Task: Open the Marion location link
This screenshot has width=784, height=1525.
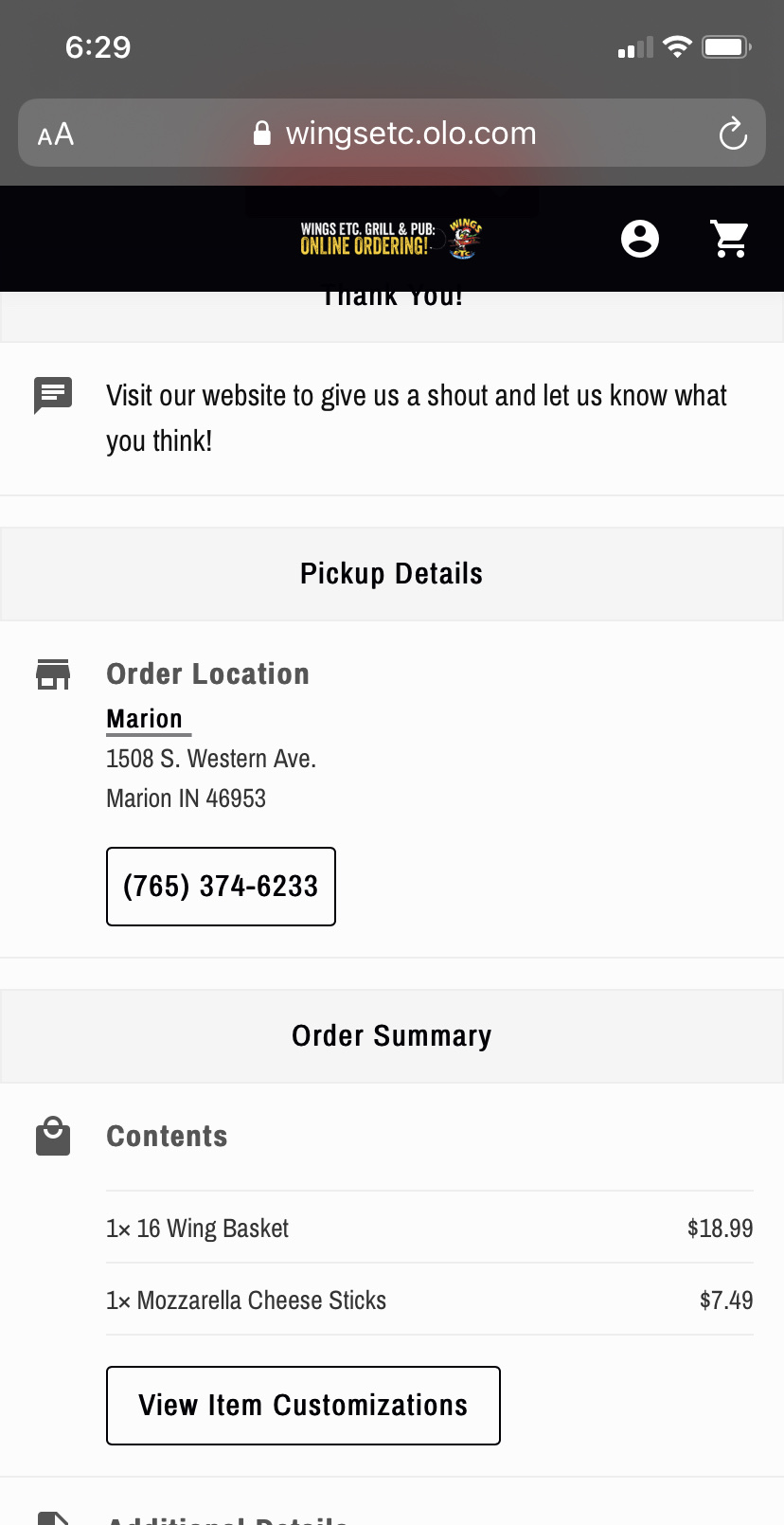Action: click(x=145, y=719)
